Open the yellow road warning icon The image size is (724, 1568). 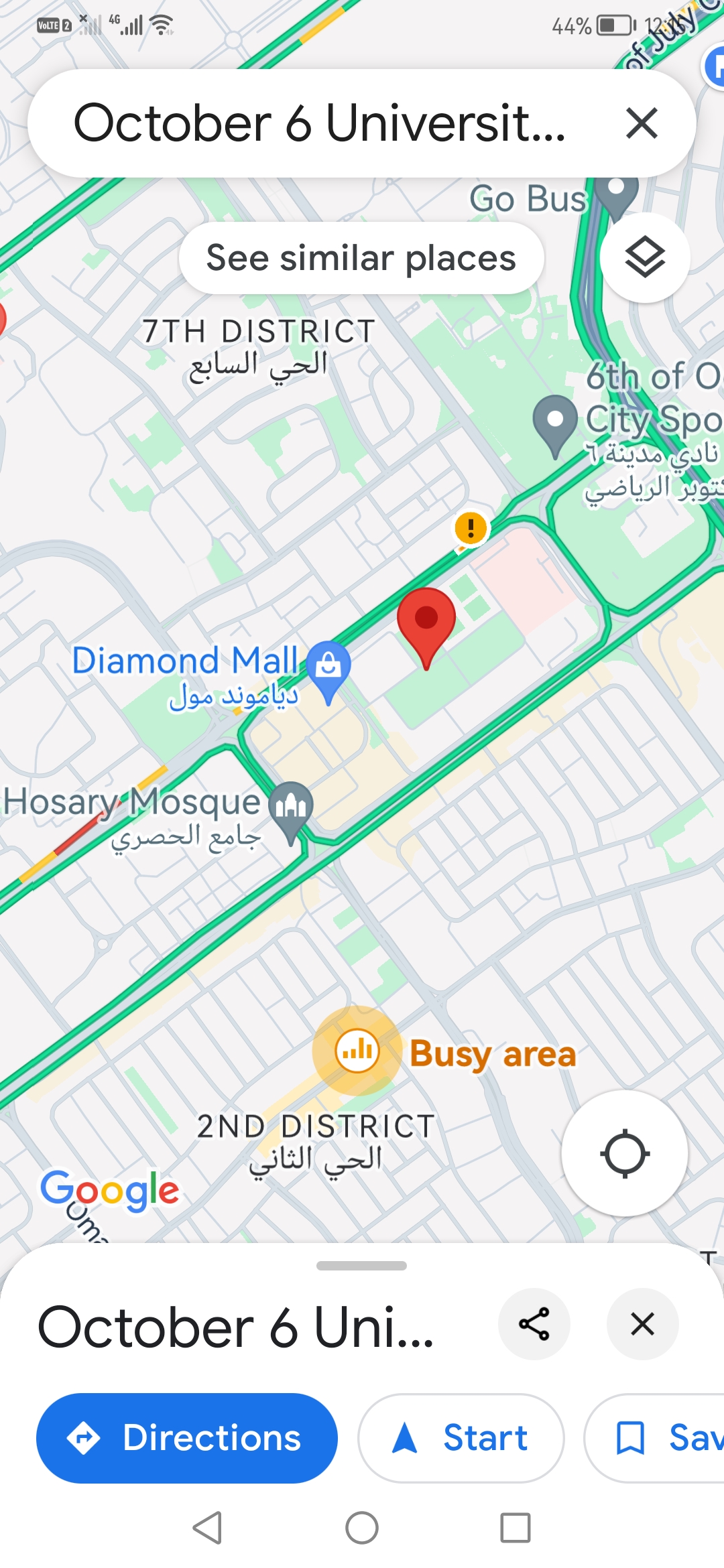tap(471, 528)
